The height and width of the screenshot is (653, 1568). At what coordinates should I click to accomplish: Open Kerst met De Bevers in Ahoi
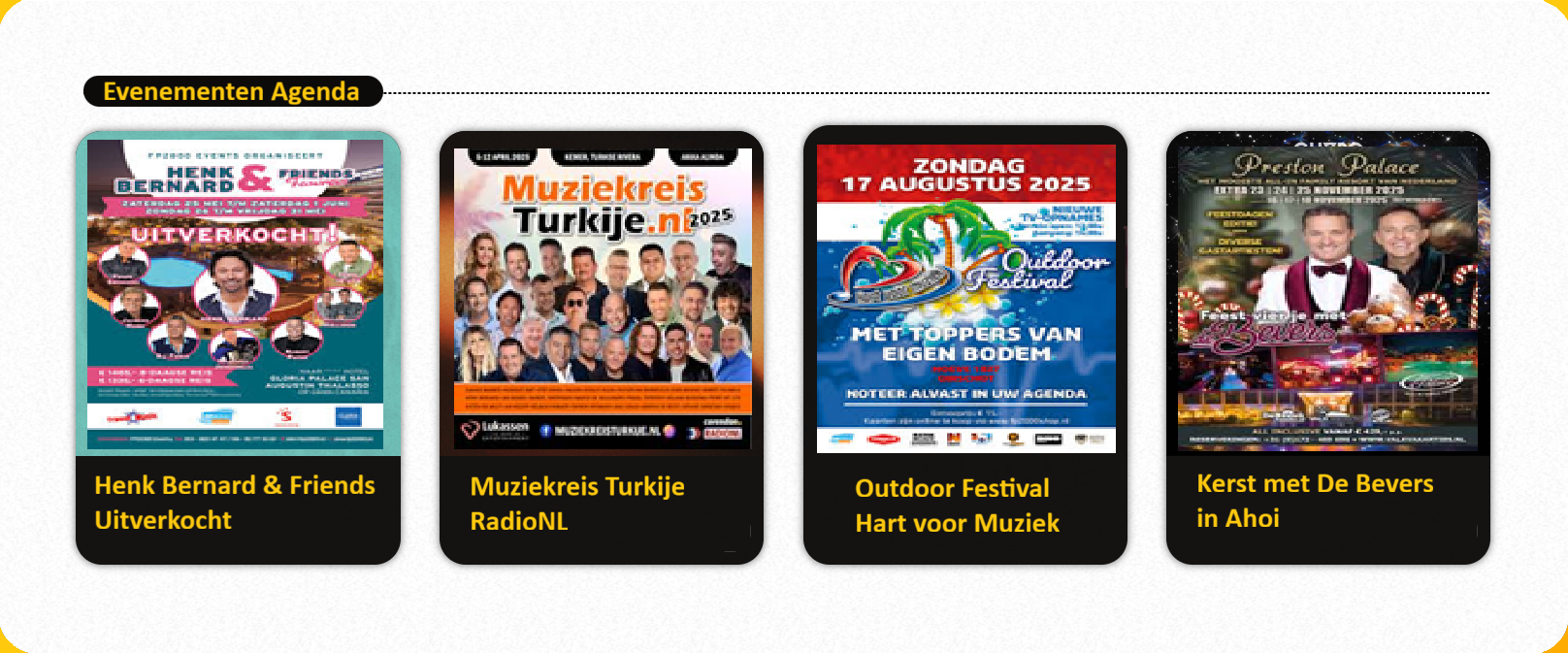(x=1327, y=347)
